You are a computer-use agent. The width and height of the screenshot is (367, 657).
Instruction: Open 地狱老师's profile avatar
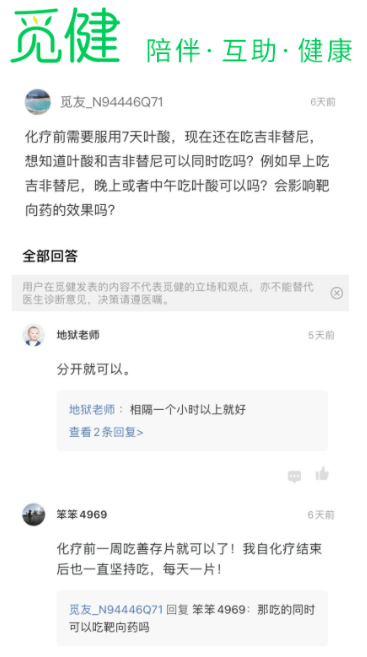click(x=34, y=335)
